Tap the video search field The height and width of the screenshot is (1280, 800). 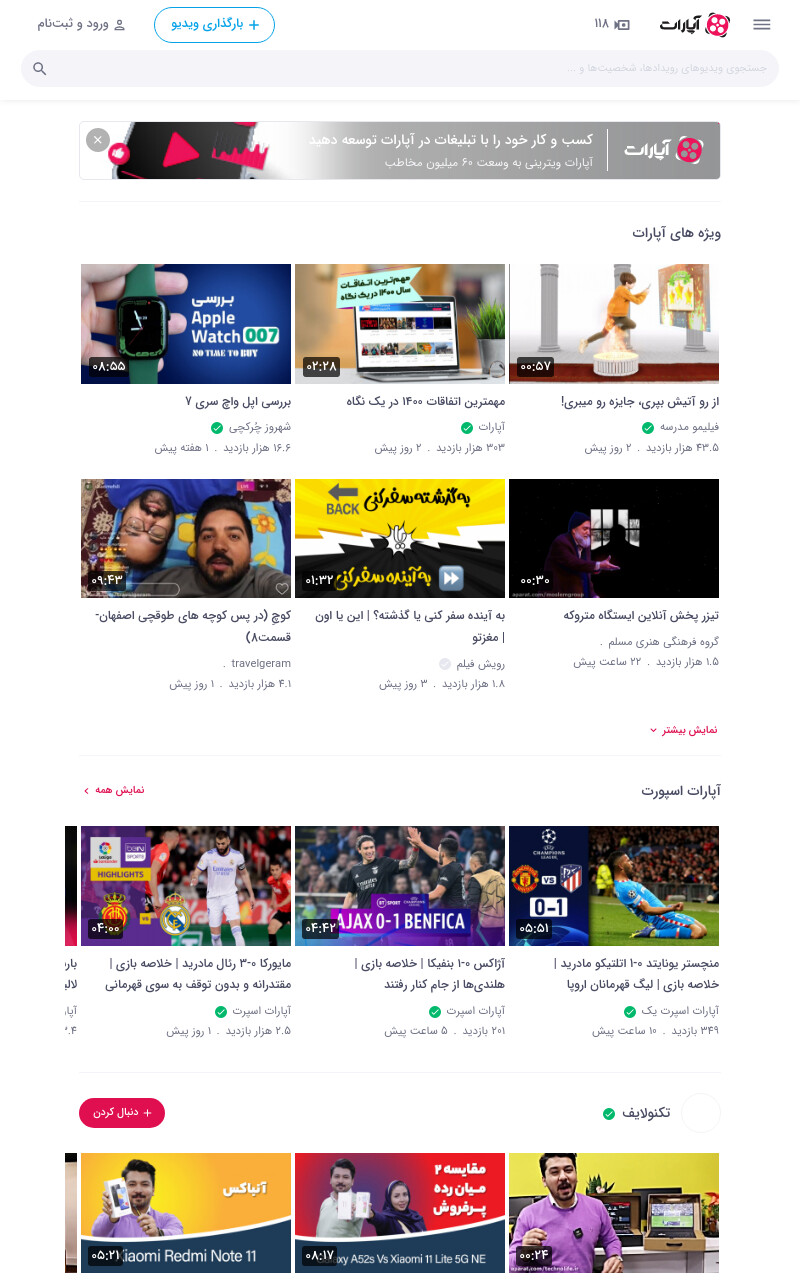pos(400,68)
